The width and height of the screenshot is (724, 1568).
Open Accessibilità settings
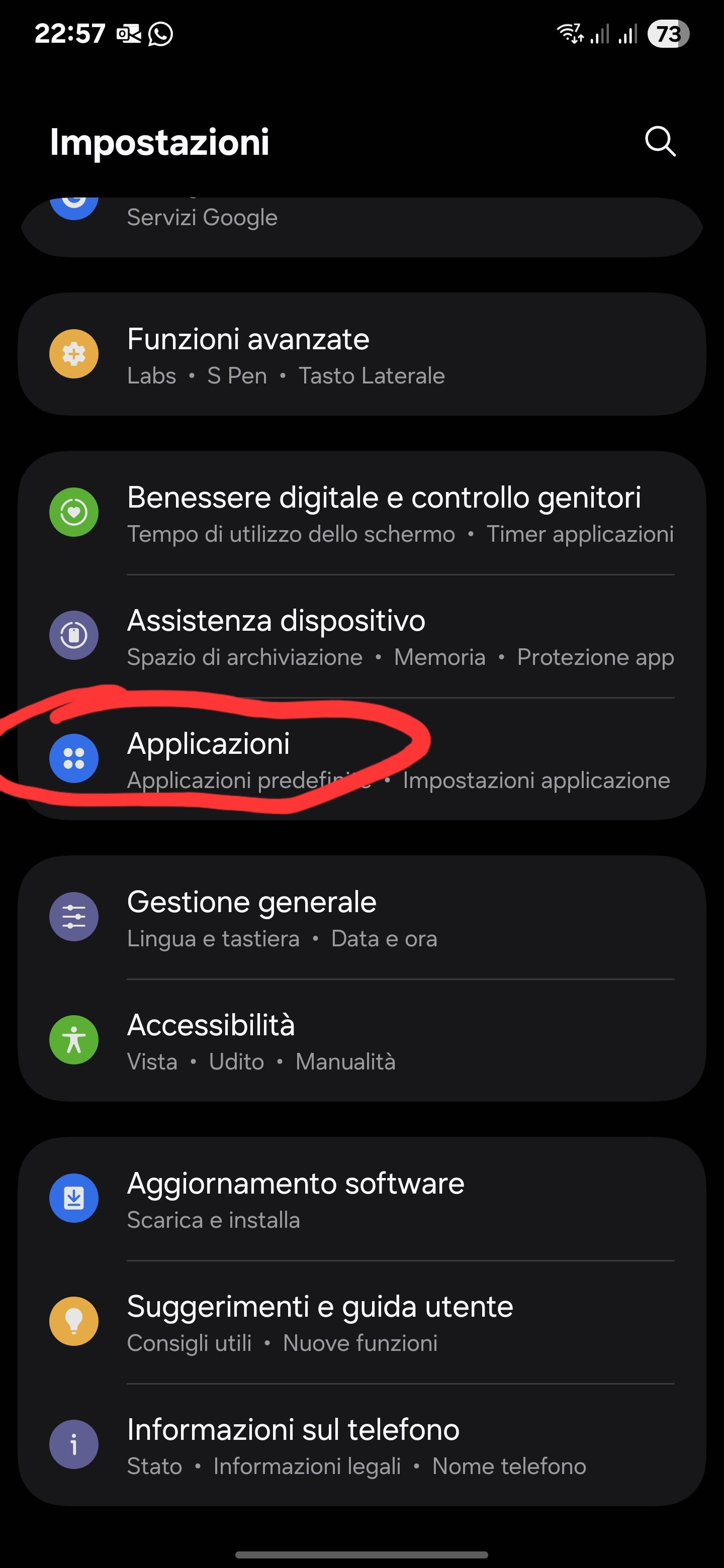(361, 1041)
